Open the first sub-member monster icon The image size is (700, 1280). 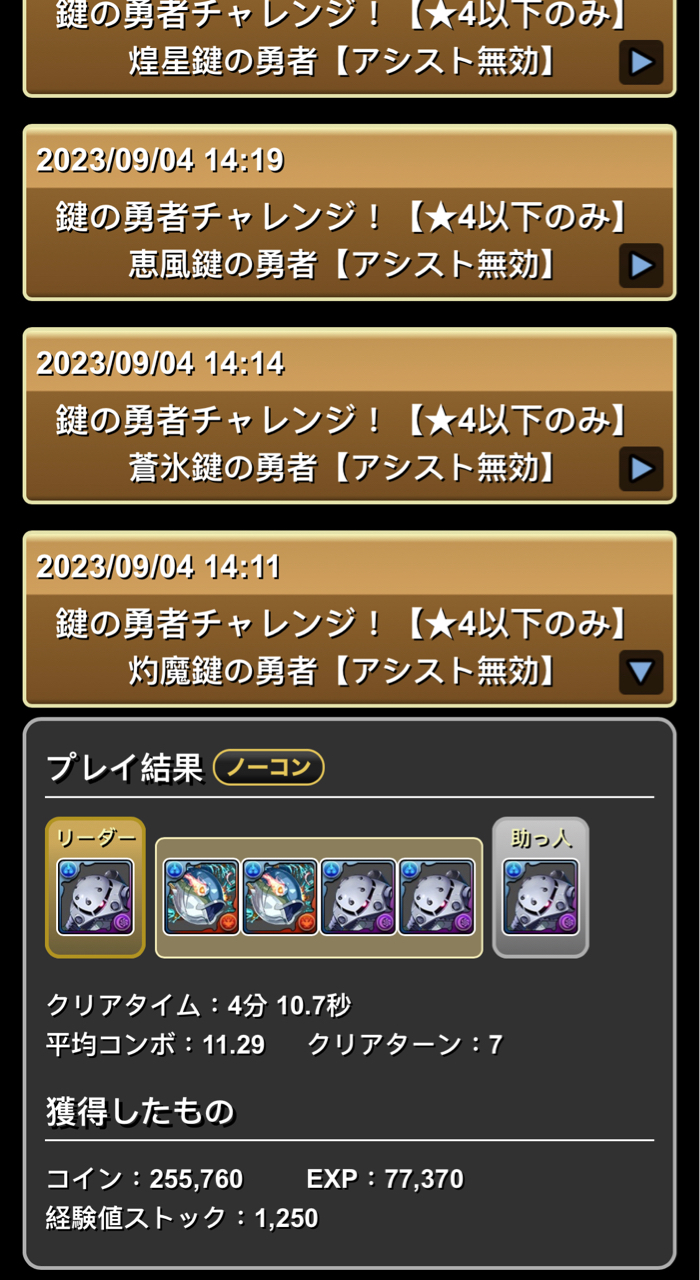pyautogui.click(x=201, y=897)
